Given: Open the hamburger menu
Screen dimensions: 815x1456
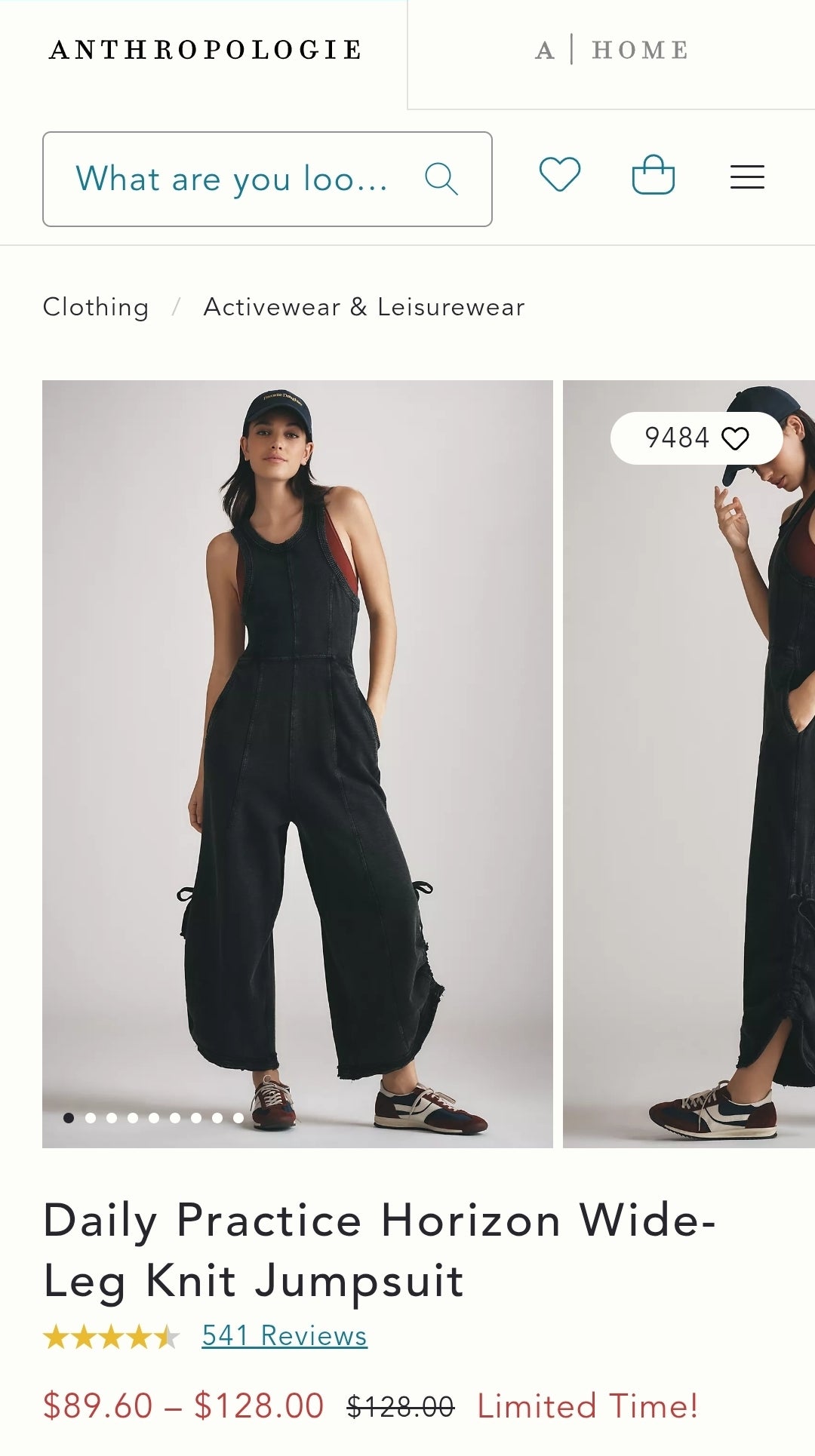Looking at the screenshot, I should point(747,177).
